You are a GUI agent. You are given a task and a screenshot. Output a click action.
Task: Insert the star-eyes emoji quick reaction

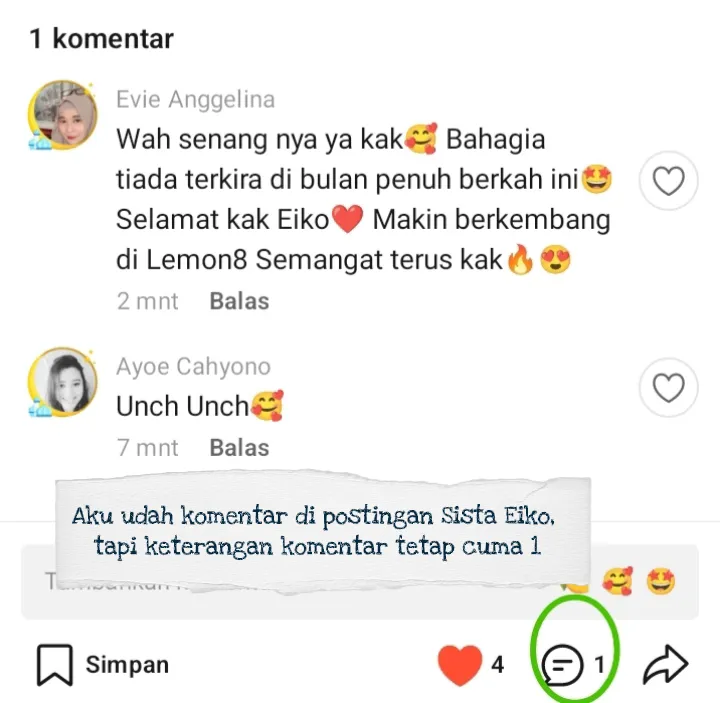coord(661,581)
